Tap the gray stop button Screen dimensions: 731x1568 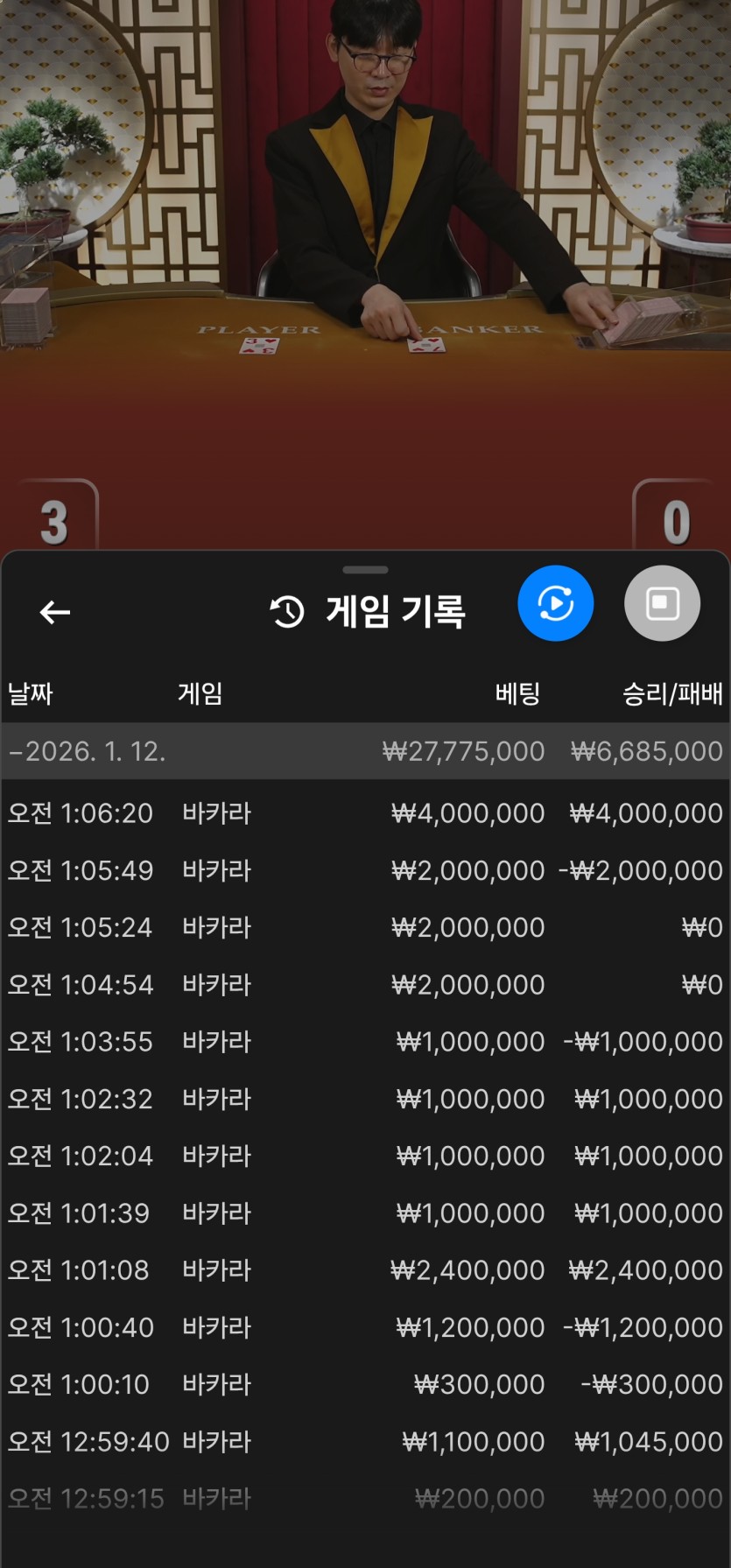pyautogui.click(x=662, y=603)
